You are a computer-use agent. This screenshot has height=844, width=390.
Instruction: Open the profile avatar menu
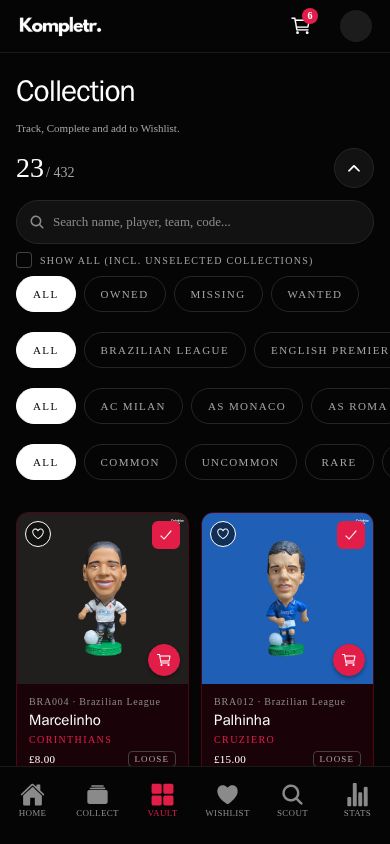pos(356,26)
